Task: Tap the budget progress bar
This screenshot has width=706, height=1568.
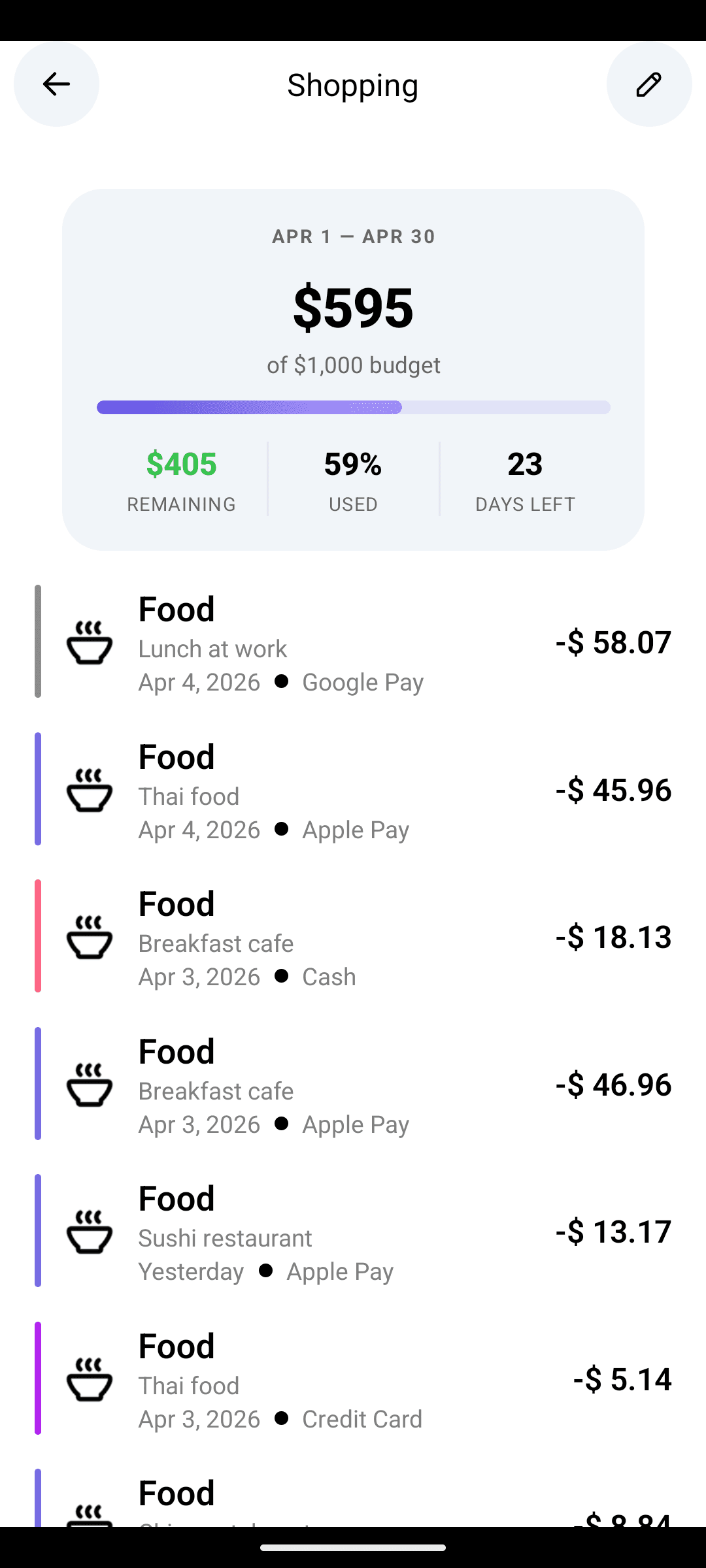Action: 353,406
